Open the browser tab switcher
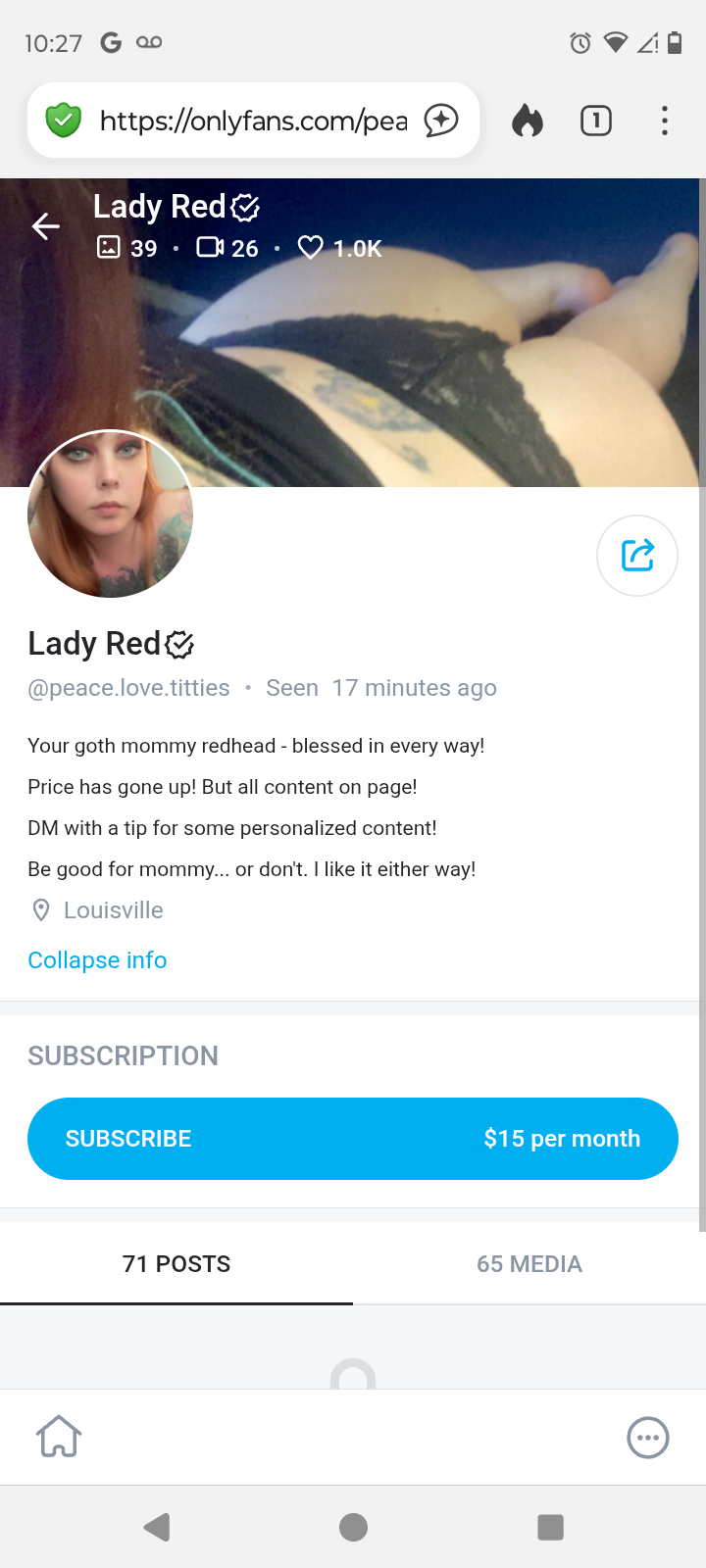Viewport: 706px width, 1568px height. point(596,121)
